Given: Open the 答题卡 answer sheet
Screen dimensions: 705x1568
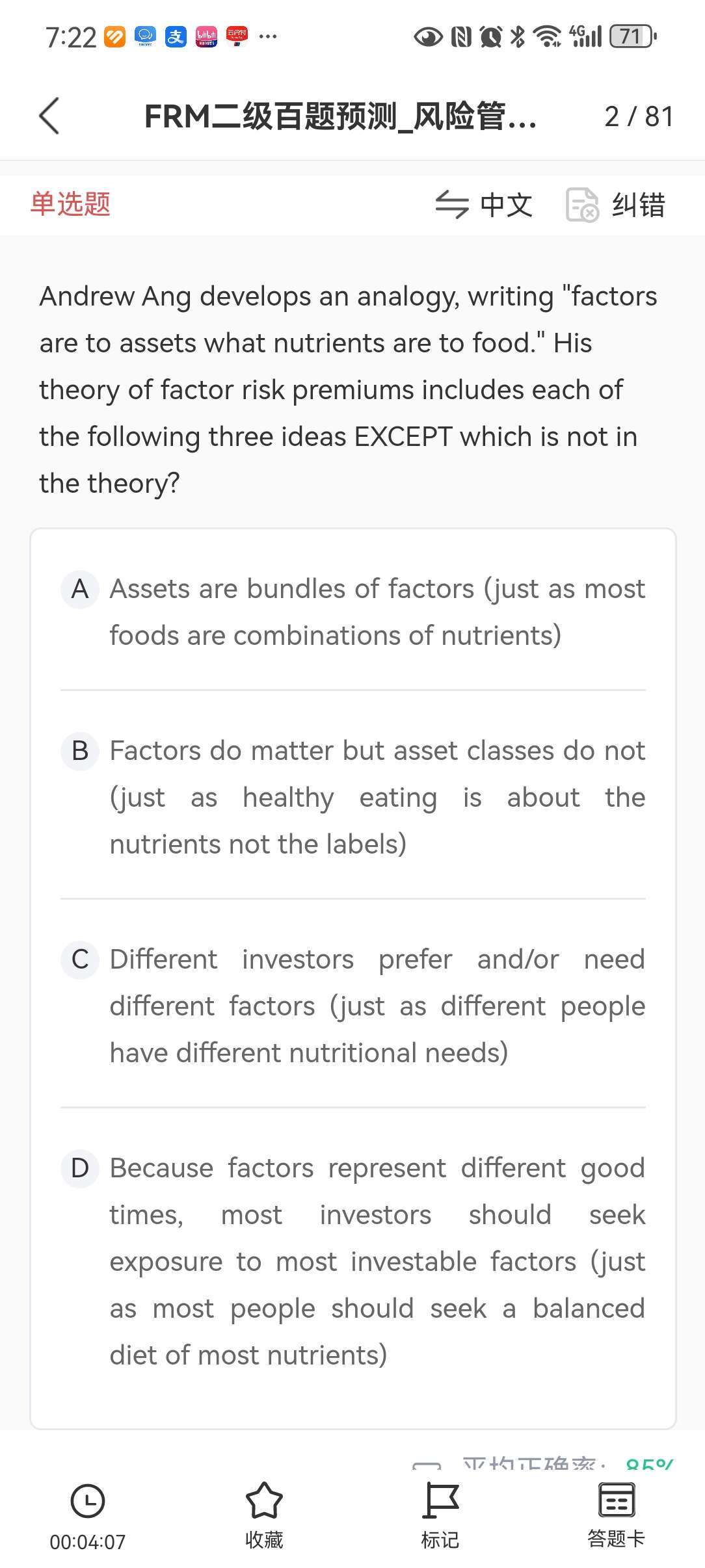Looking at the screenshot, I should 616,1515.
